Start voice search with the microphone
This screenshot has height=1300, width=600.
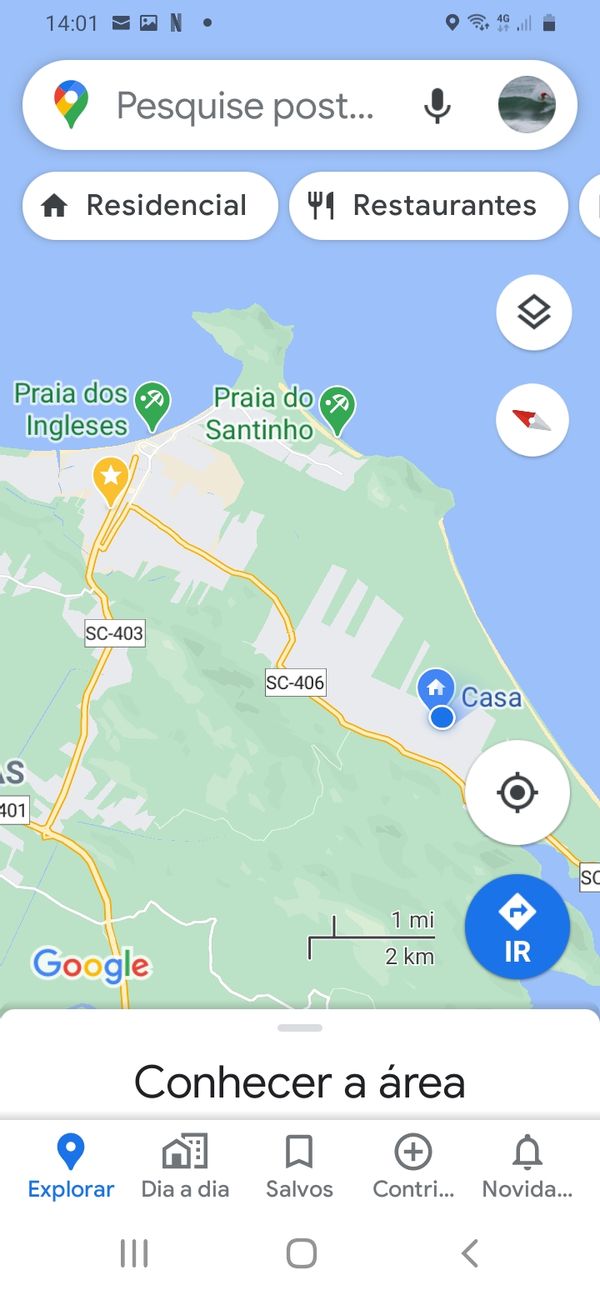(437, 106)
